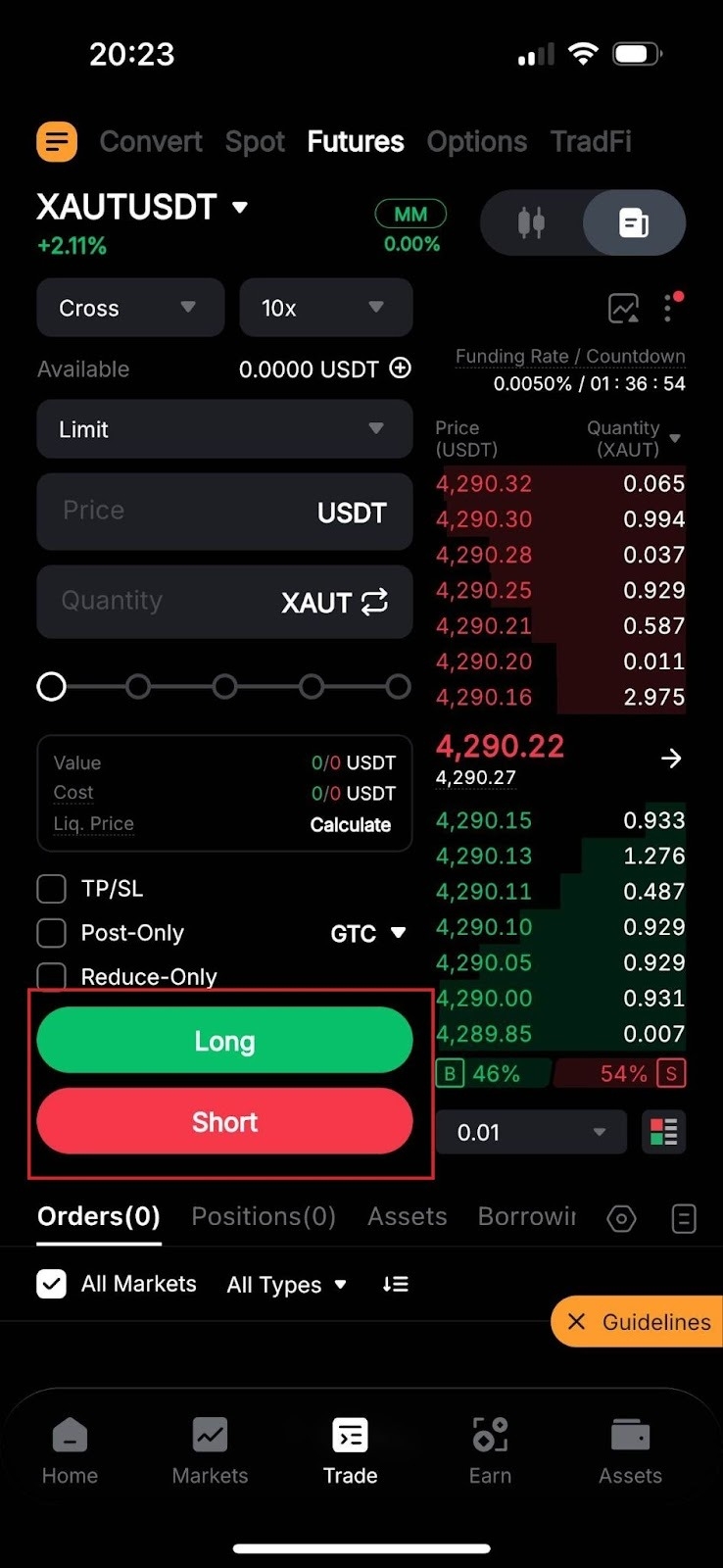Open the Positions(0) tab
Image resolution: width=723 pixels, height=1568 pixels.
(x=263, y=1217)
